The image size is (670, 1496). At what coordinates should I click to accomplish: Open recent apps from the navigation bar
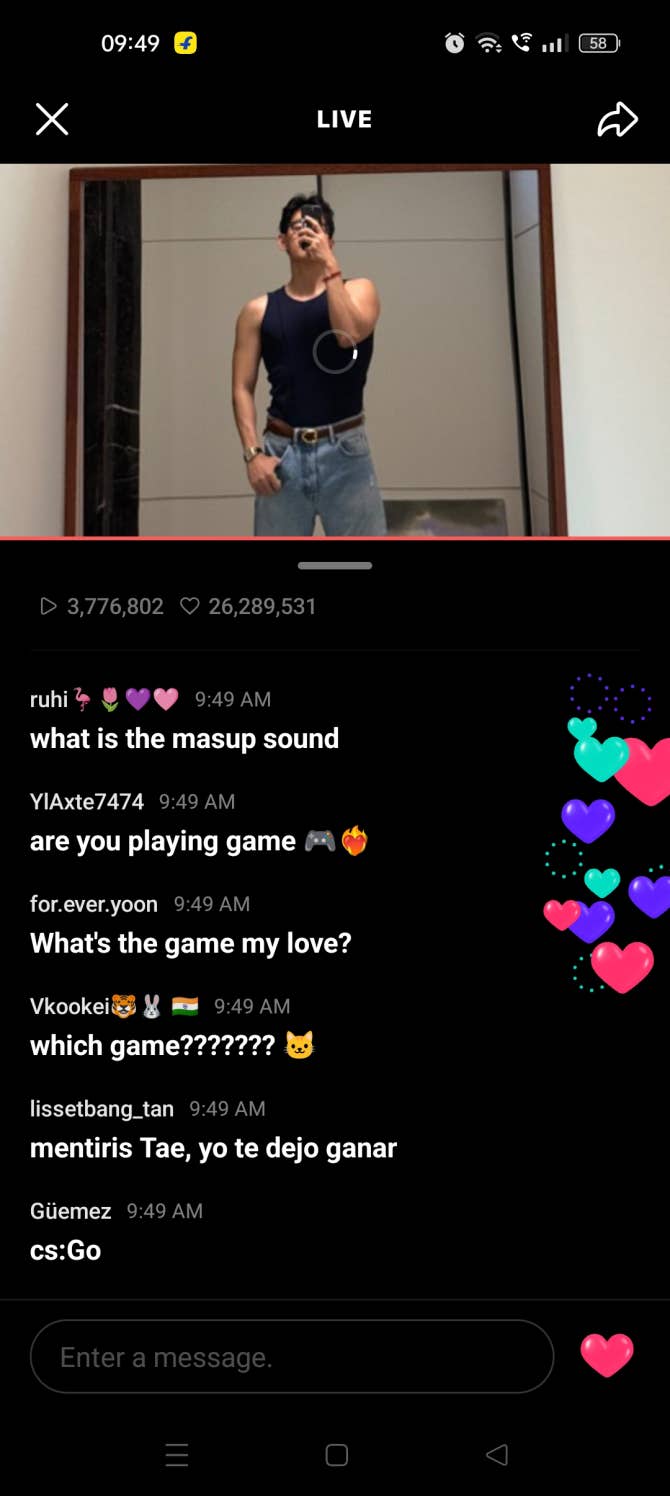[x=177, y=1455]
